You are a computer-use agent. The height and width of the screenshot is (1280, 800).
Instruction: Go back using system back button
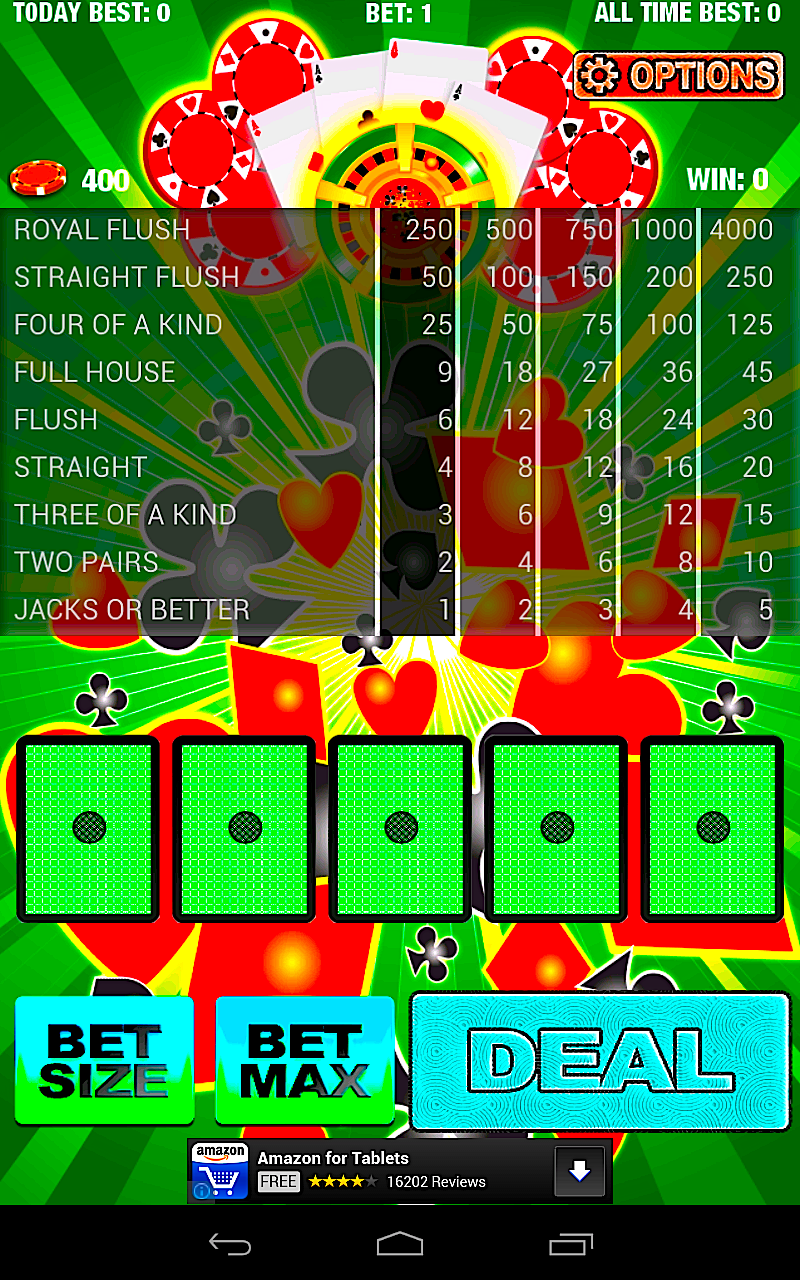(x=229, y=1244)
